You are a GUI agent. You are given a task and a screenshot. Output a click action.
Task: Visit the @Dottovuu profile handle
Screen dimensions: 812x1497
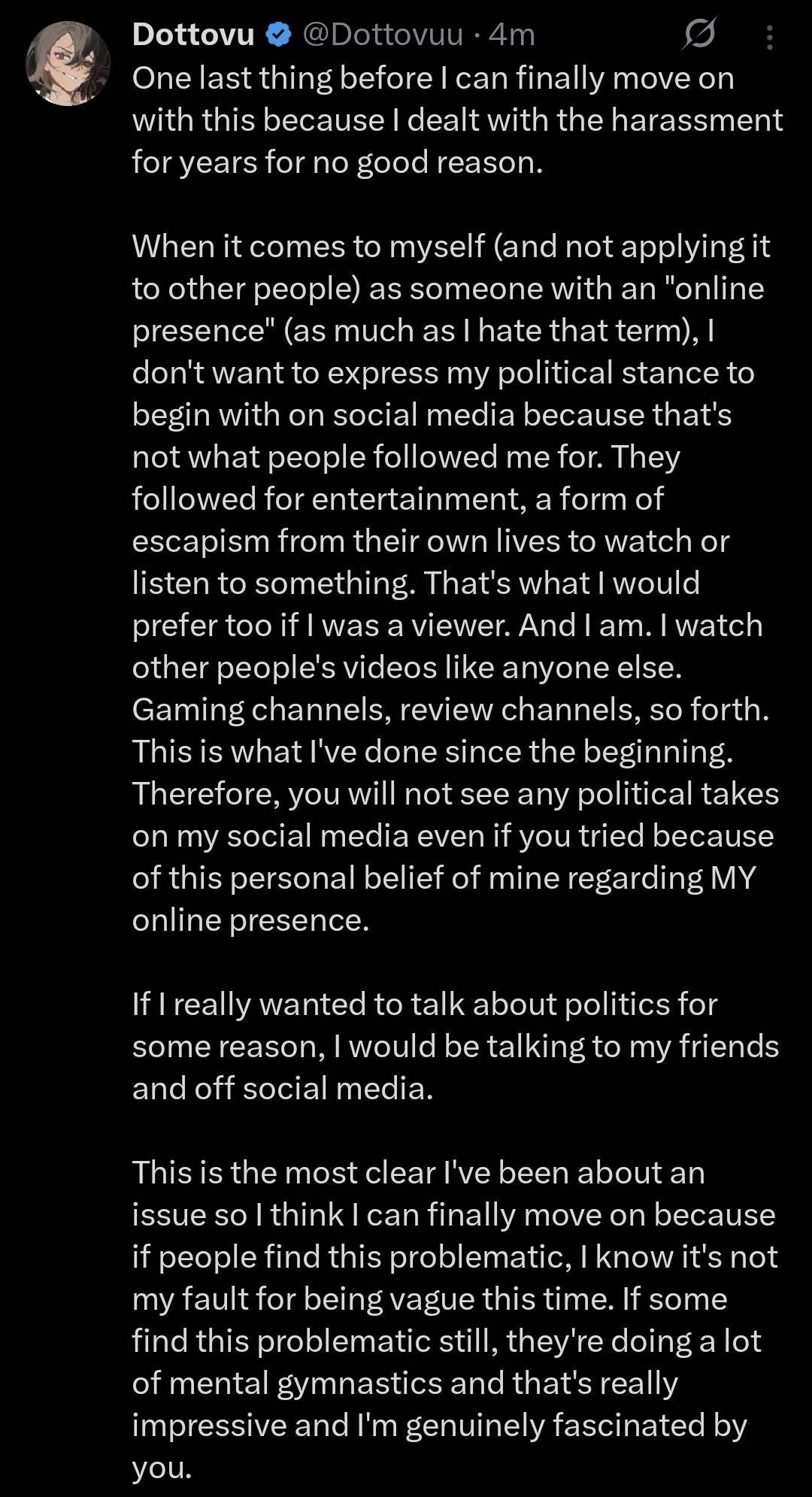[382, 35]
